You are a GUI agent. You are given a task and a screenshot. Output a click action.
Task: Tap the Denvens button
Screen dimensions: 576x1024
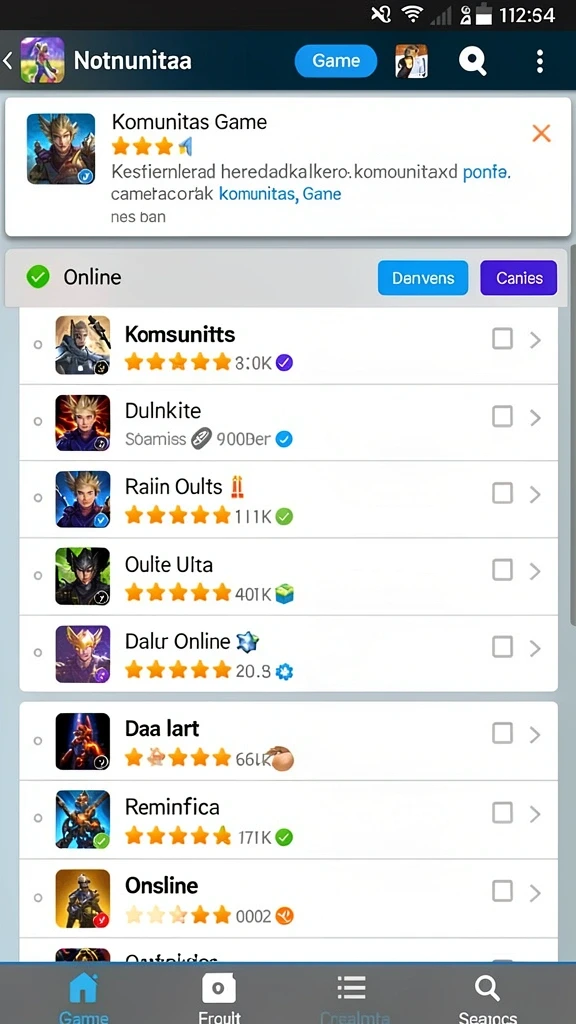click(423, 278)
